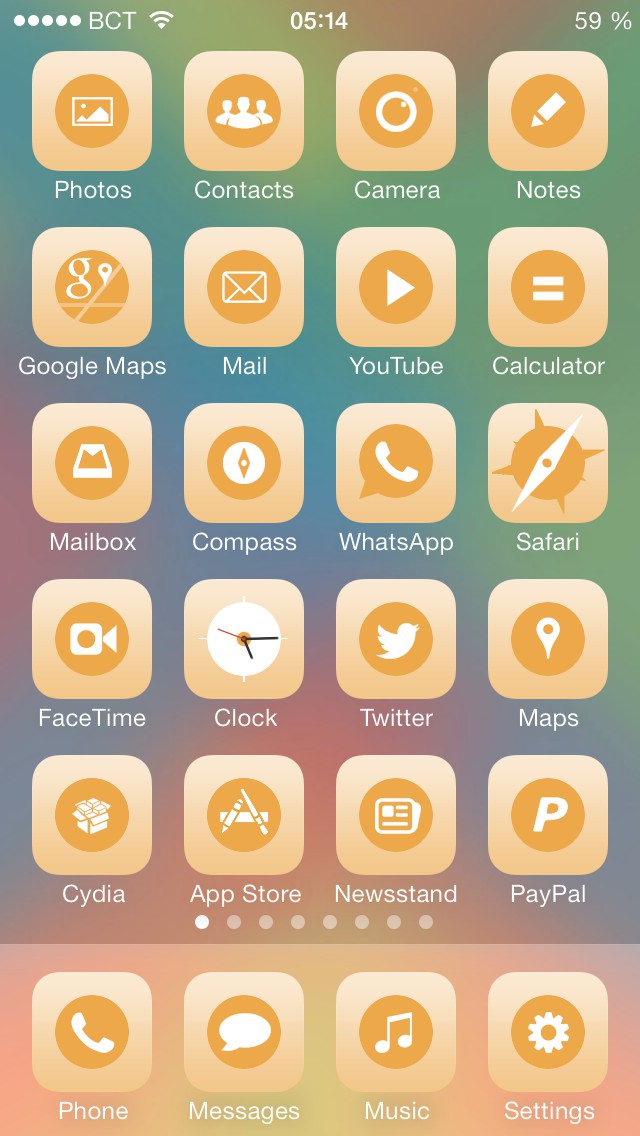Open Cydia

92,815
